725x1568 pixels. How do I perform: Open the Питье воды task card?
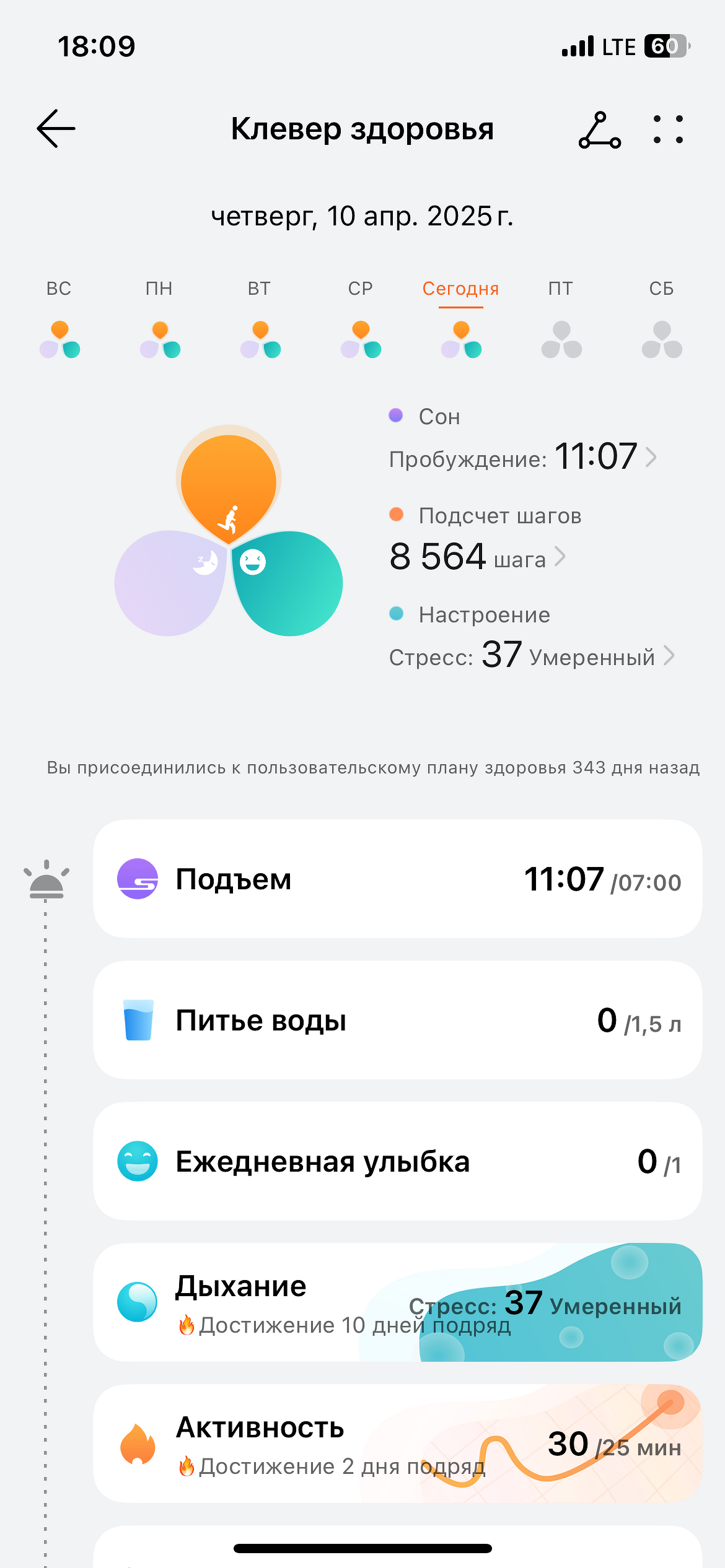[397, 1020]
